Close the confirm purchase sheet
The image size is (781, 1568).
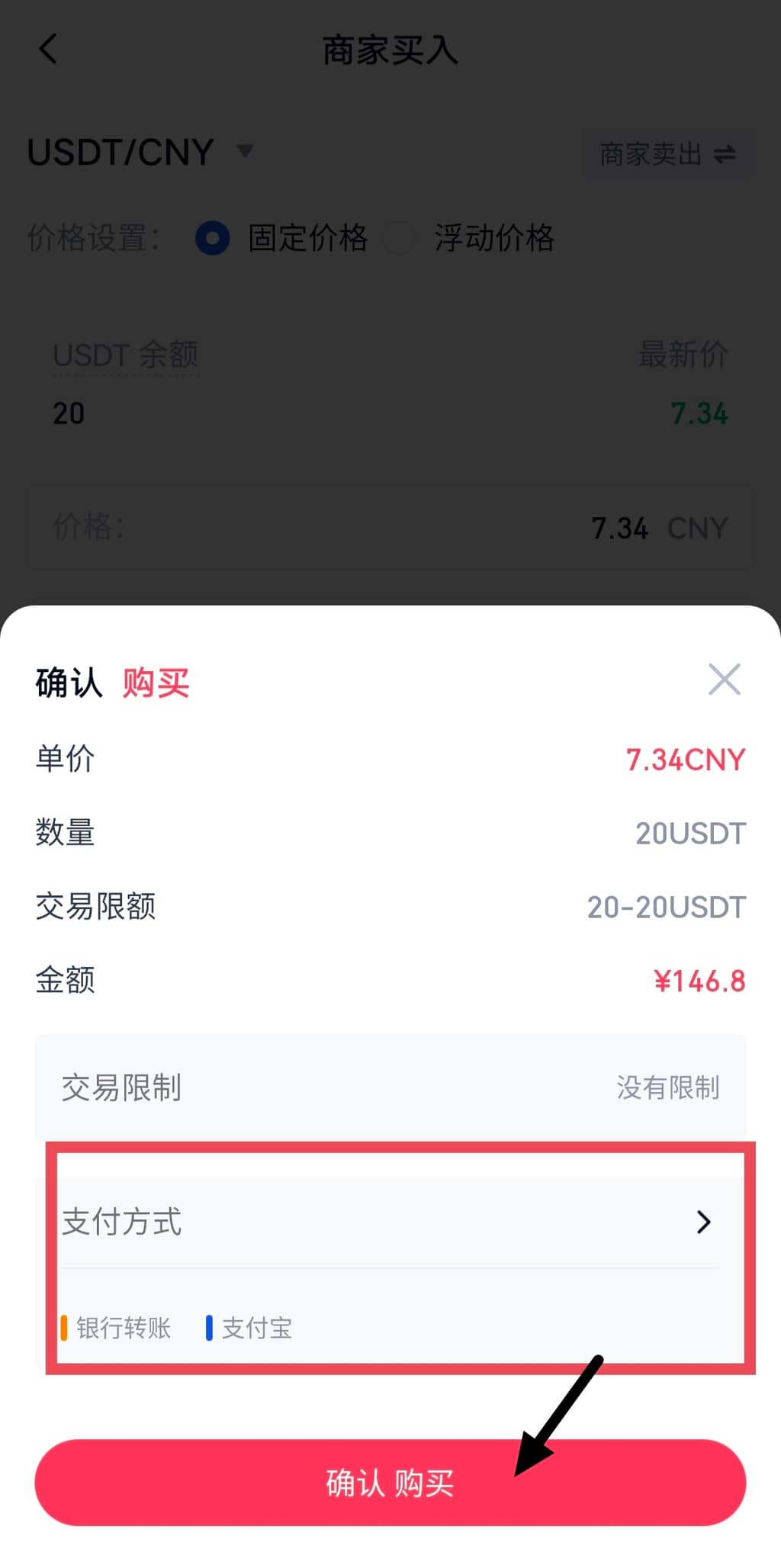[724, 679]
